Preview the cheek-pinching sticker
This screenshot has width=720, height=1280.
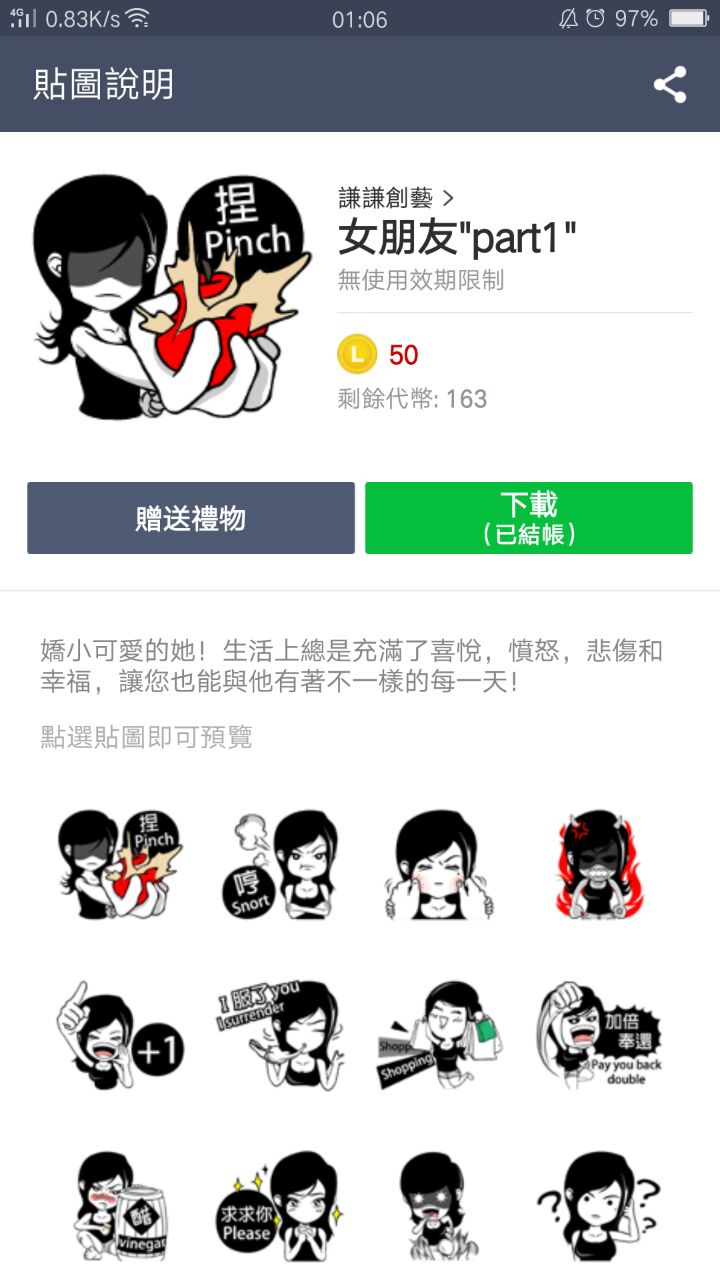pyautogui.click(x=438, y=864)
